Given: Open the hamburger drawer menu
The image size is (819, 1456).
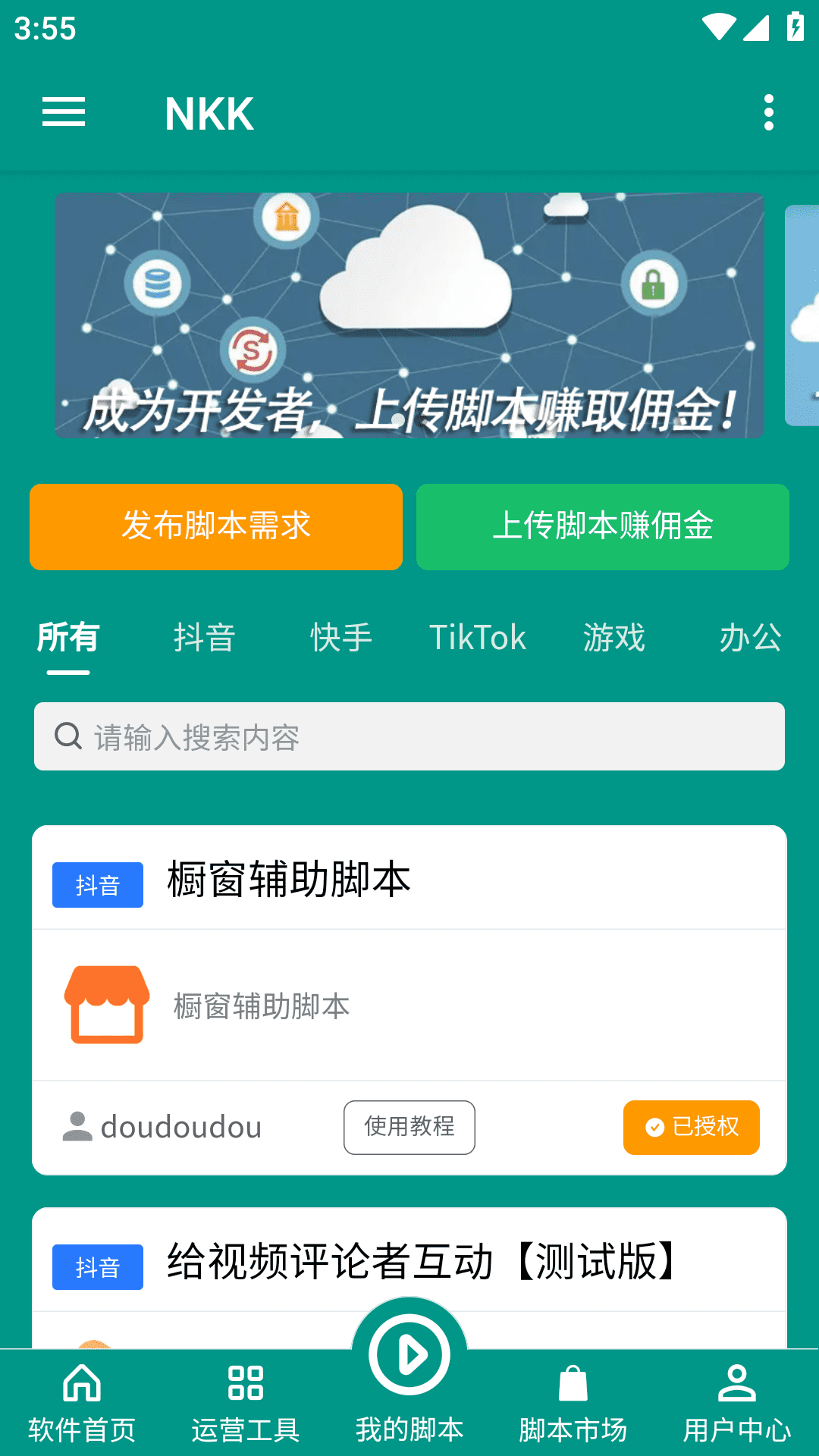Looking at the screenshot, I should (x=64, y=112).
